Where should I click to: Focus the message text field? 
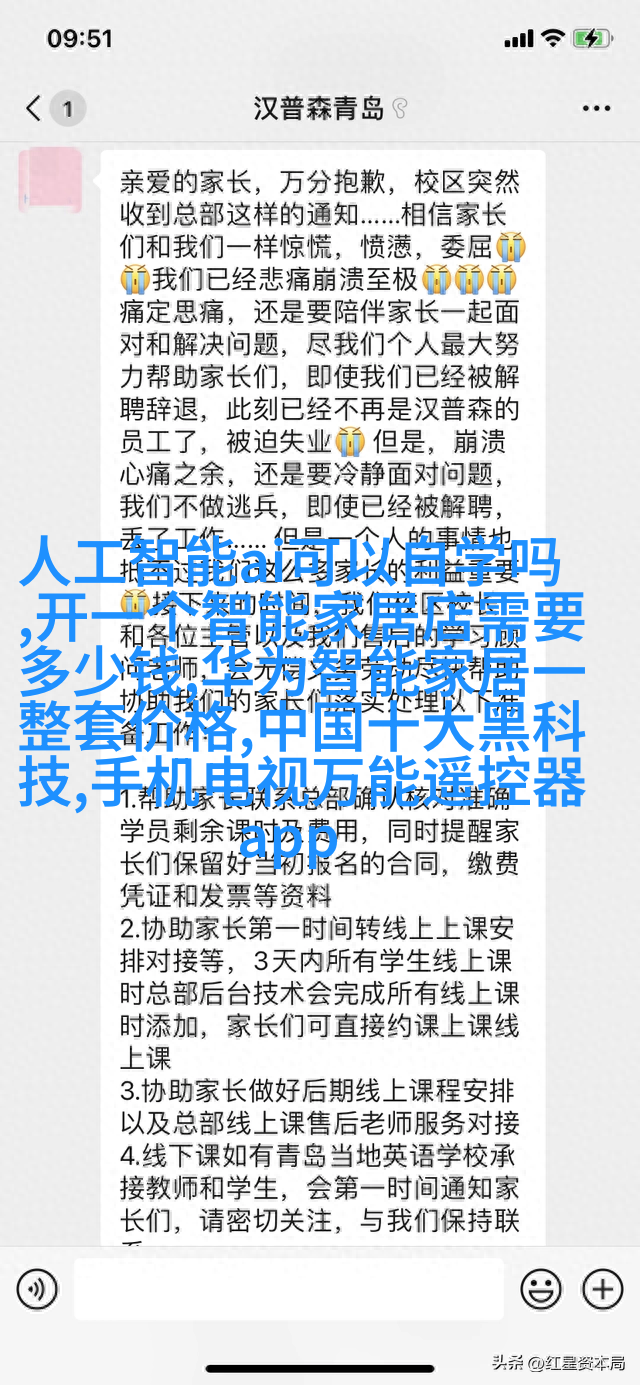click(289, 1289)
